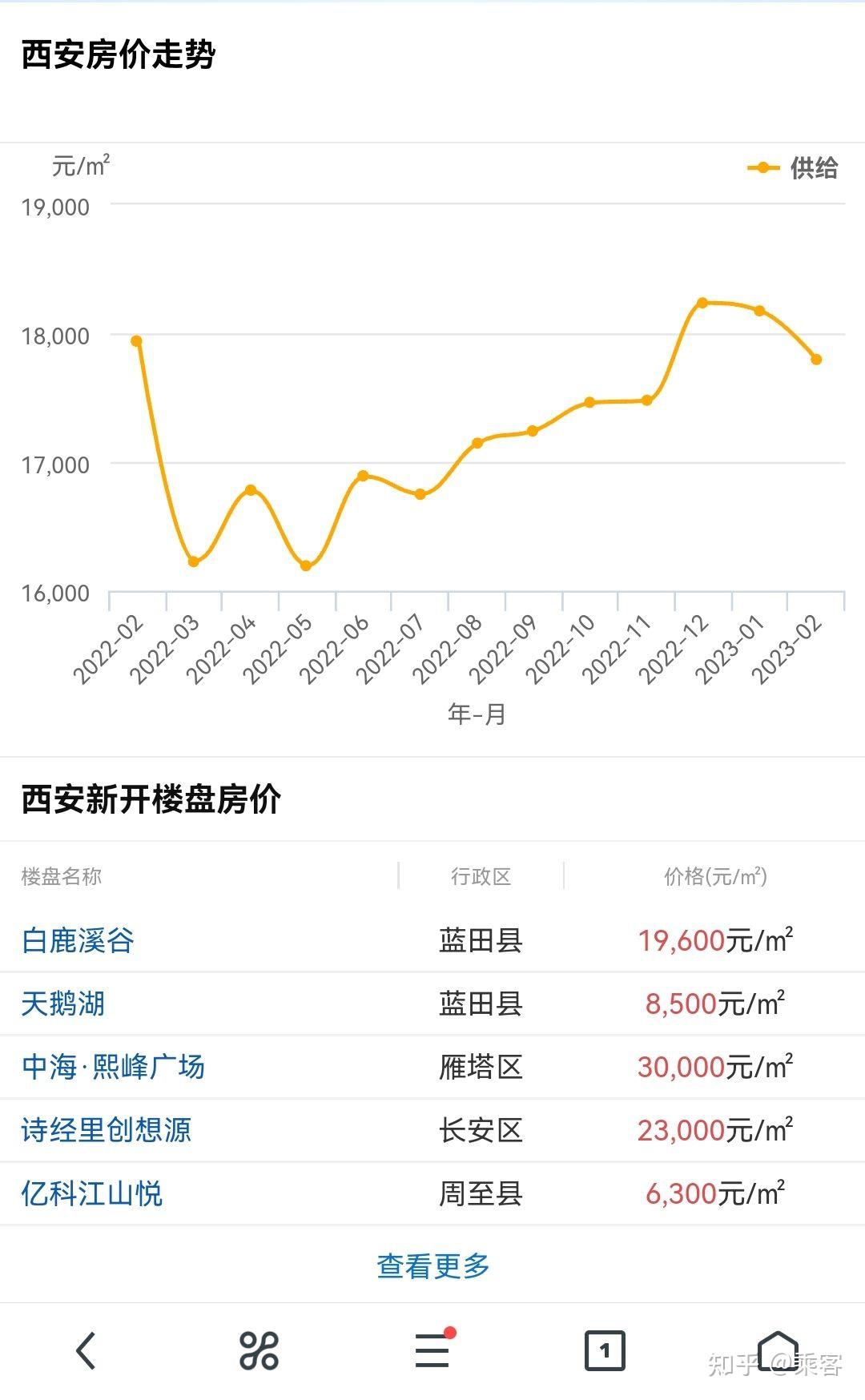Open the 诗经里创想源 listing
The height and width of the screenshot is (1400, 865).
(106, 1130)
